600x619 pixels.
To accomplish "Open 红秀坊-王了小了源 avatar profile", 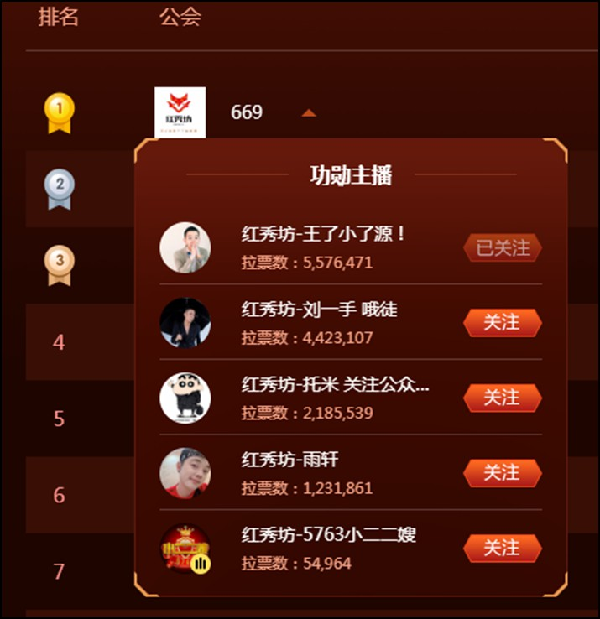I will pyautogui.click(x=185, y=248).
